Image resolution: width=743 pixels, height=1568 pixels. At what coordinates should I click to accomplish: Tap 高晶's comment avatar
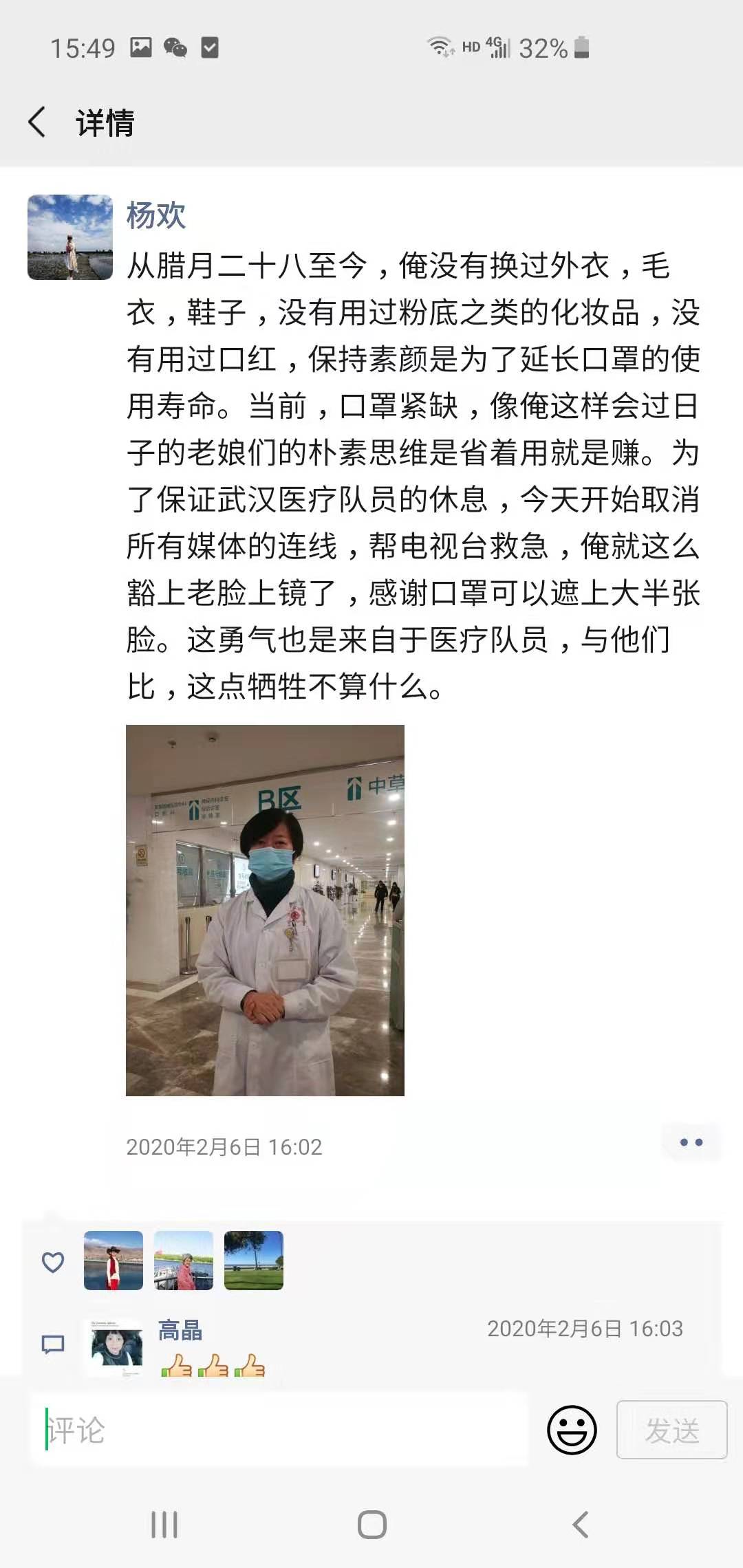click(116, 1347)
